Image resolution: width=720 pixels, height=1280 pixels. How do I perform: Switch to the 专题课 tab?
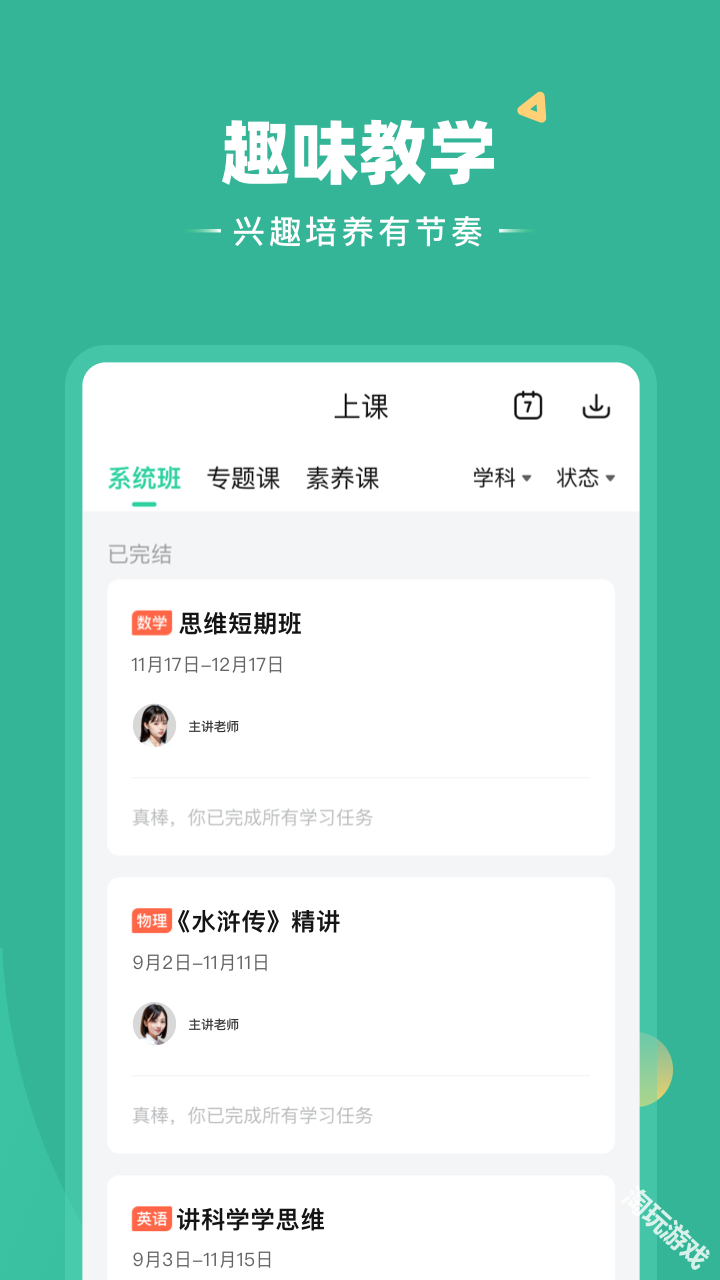click(243, 478)
